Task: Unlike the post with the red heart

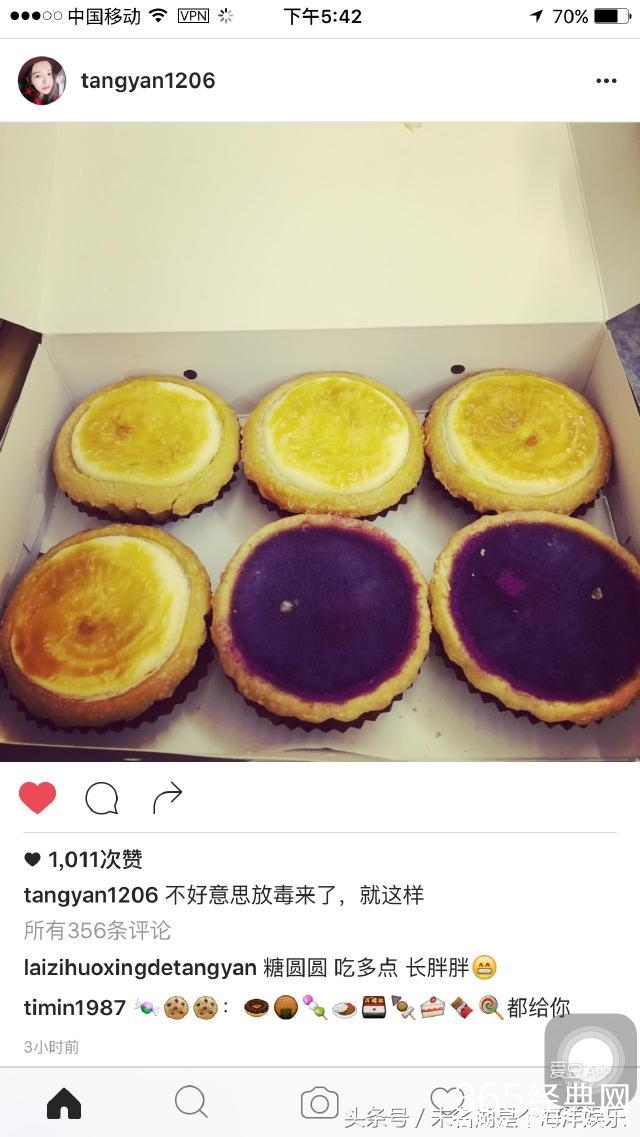Action: [38, 797]
